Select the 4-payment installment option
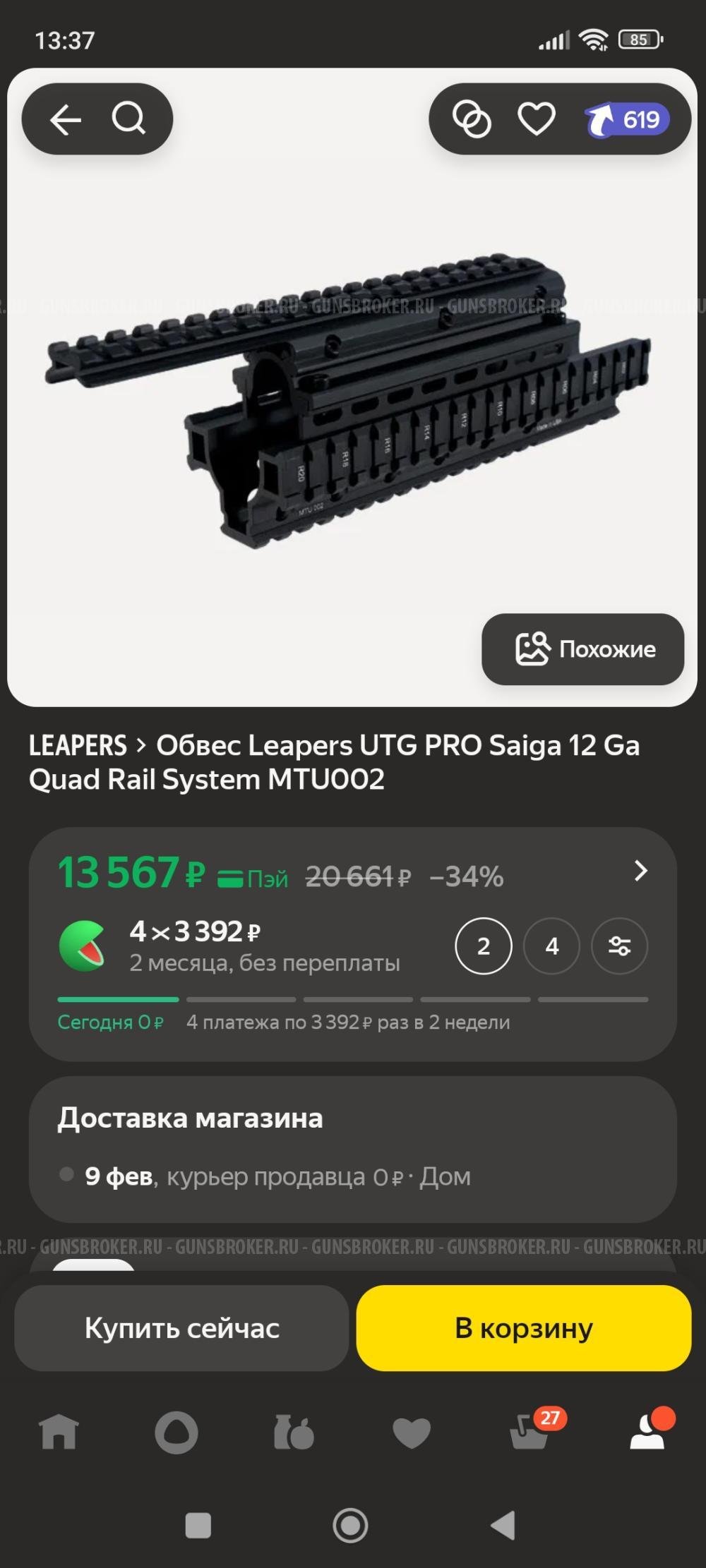This screenshot has height=1568, width=706. [x=553, y=946]
